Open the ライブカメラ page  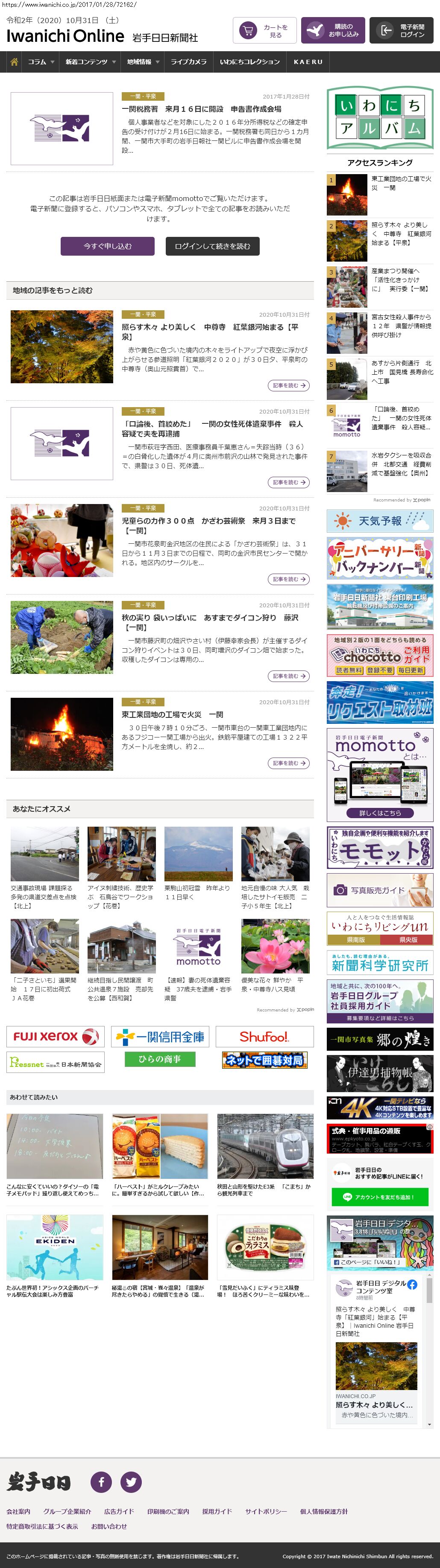pos(188,62)
